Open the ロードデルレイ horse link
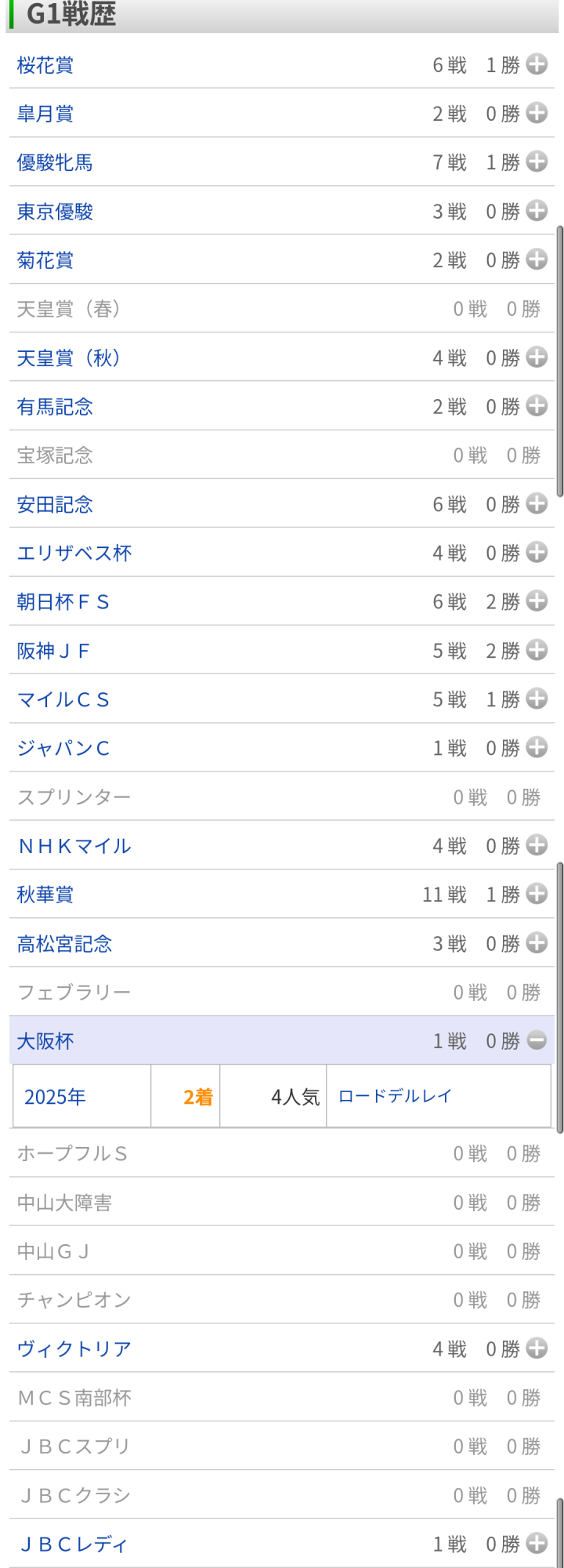Viewport: 564px width, 1568px height. [395, 1096]
